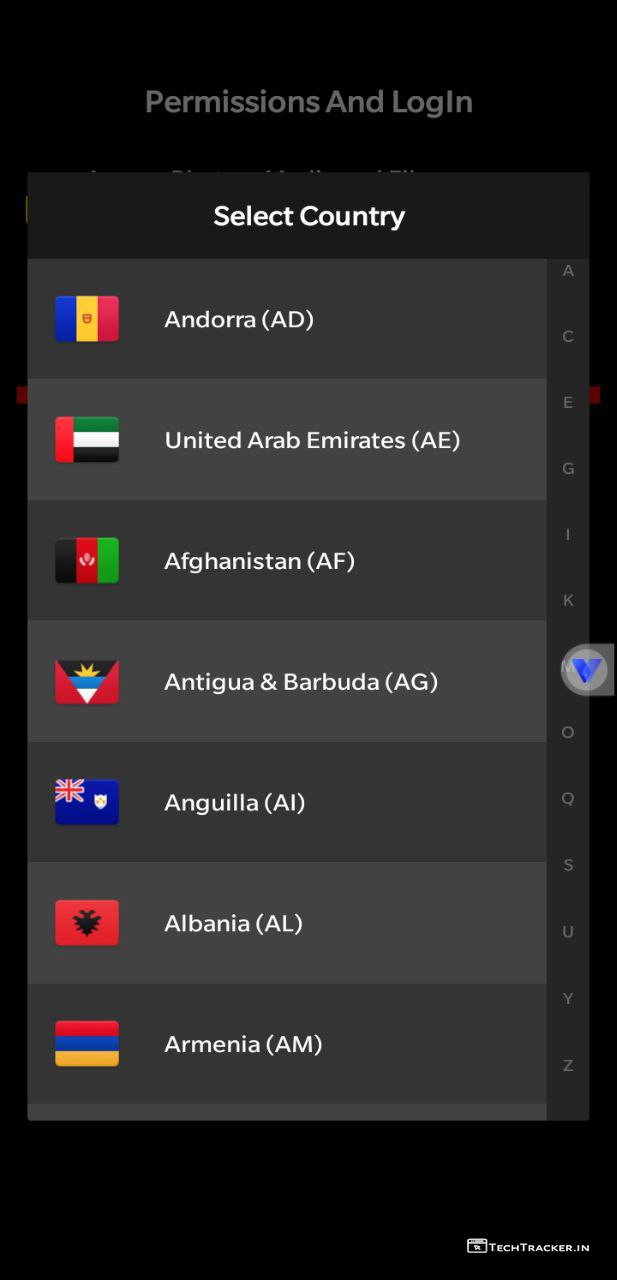Jump to letter S in index
The width and height of the screenshot is (617, 1280).
pyautogui.click(x=568, y=866)
